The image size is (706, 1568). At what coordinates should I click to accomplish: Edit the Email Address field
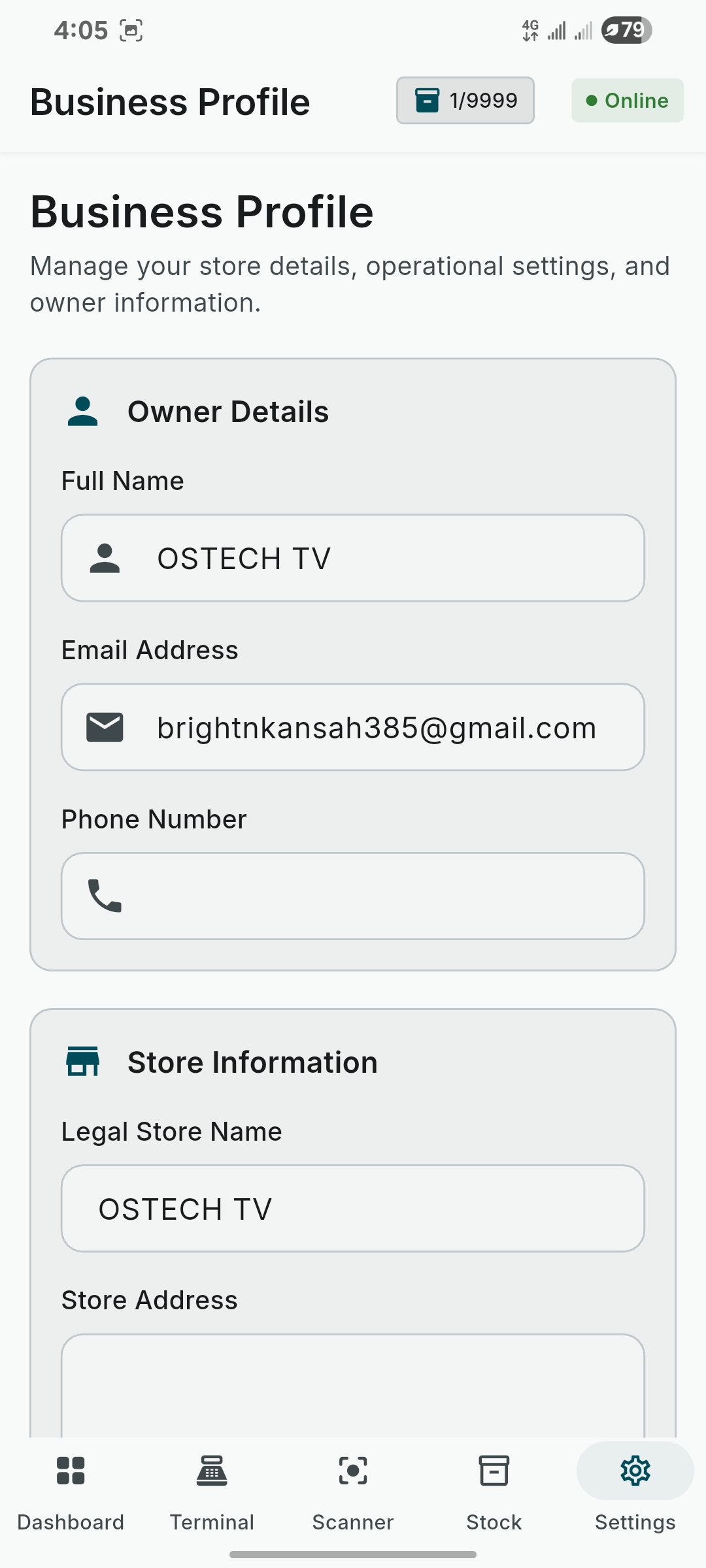[x=353, y=727]
